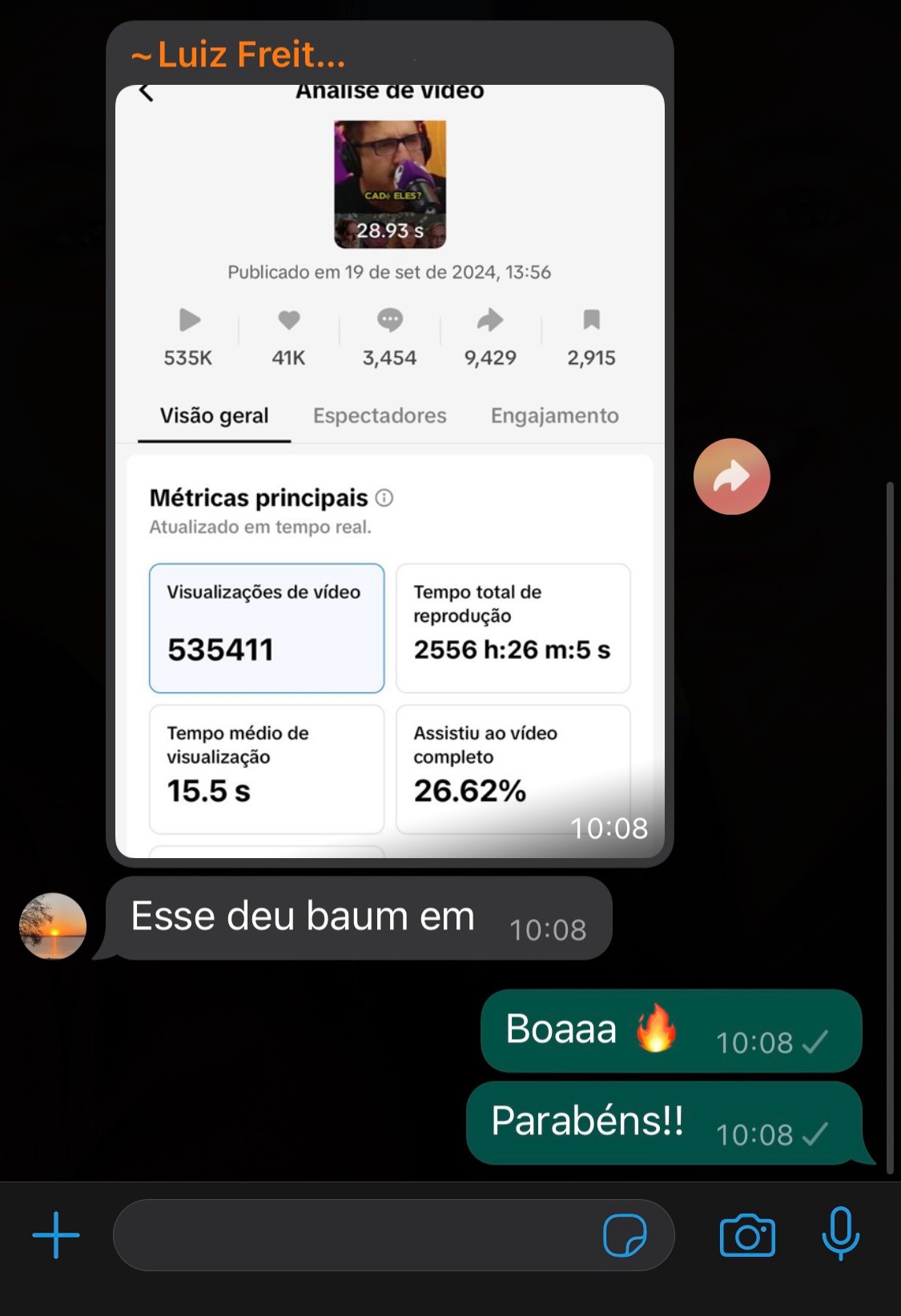Record a voice message with the microphone
Image resolution: width=901 pixels, height=1316 pixels.
click(840, 1234)
